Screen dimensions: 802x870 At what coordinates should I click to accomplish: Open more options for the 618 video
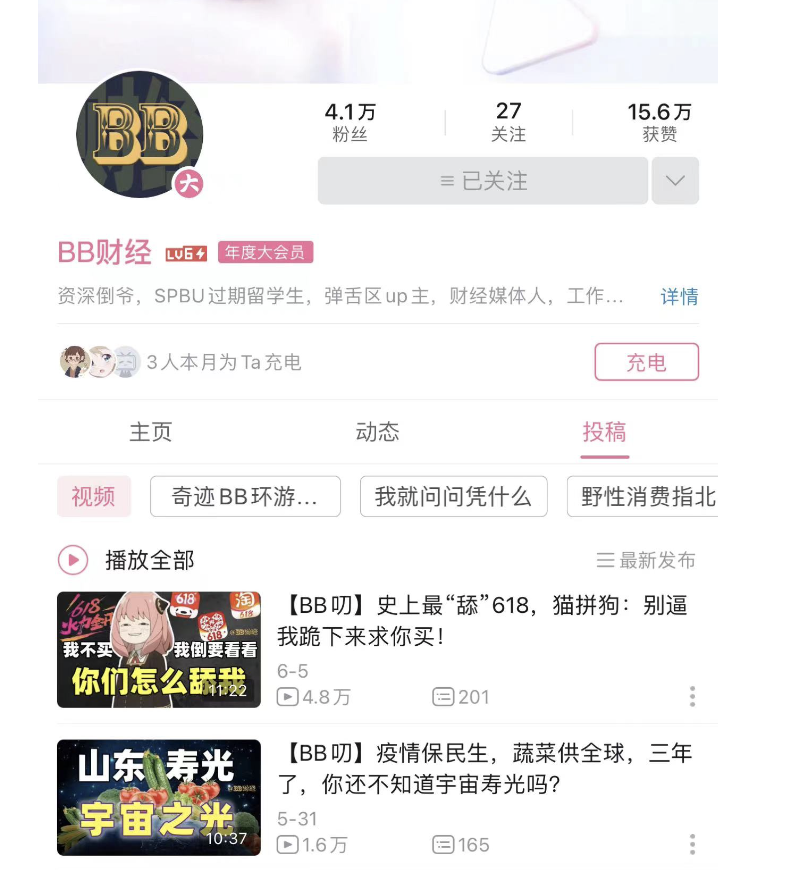692,697
